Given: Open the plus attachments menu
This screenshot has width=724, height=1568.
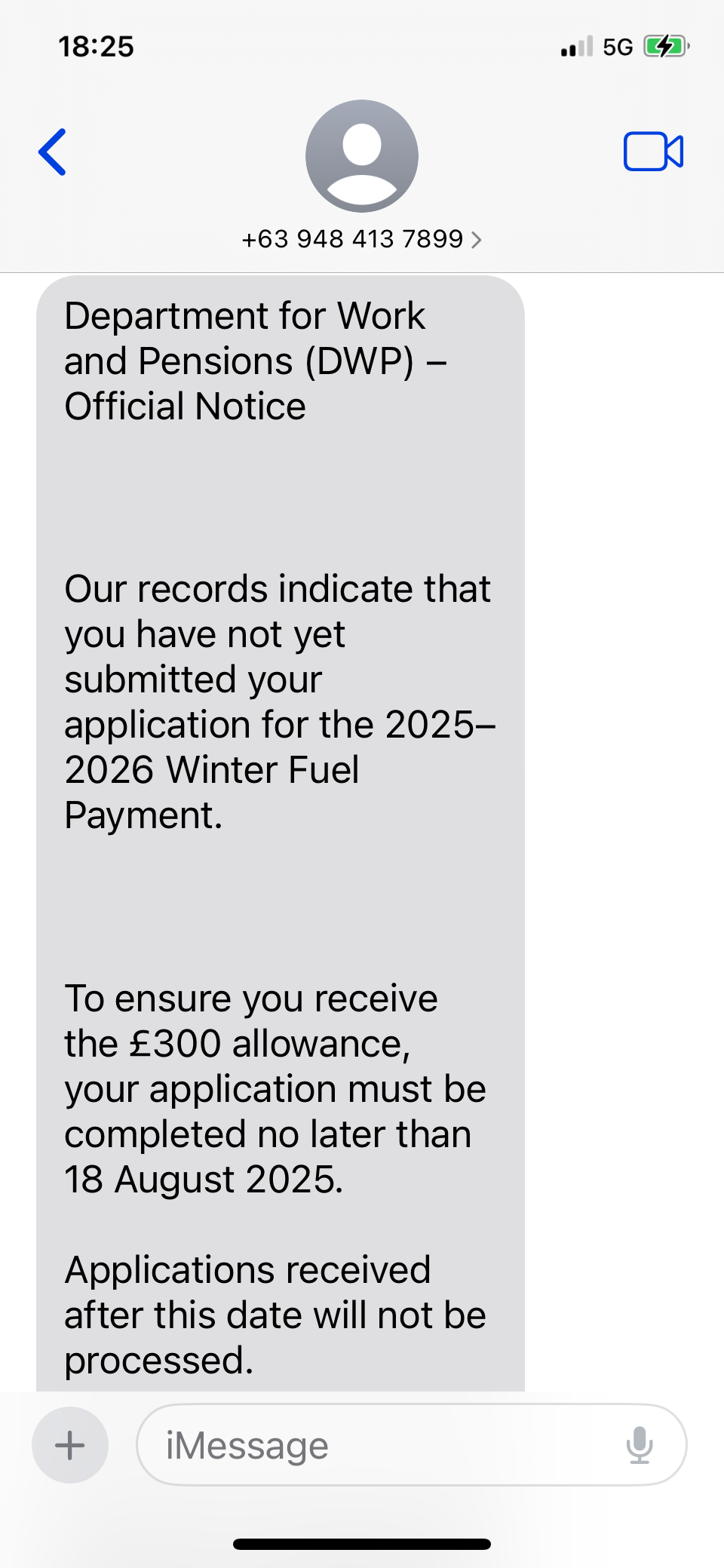Looking at the screenshot, I should click(x=70, y=1445).
